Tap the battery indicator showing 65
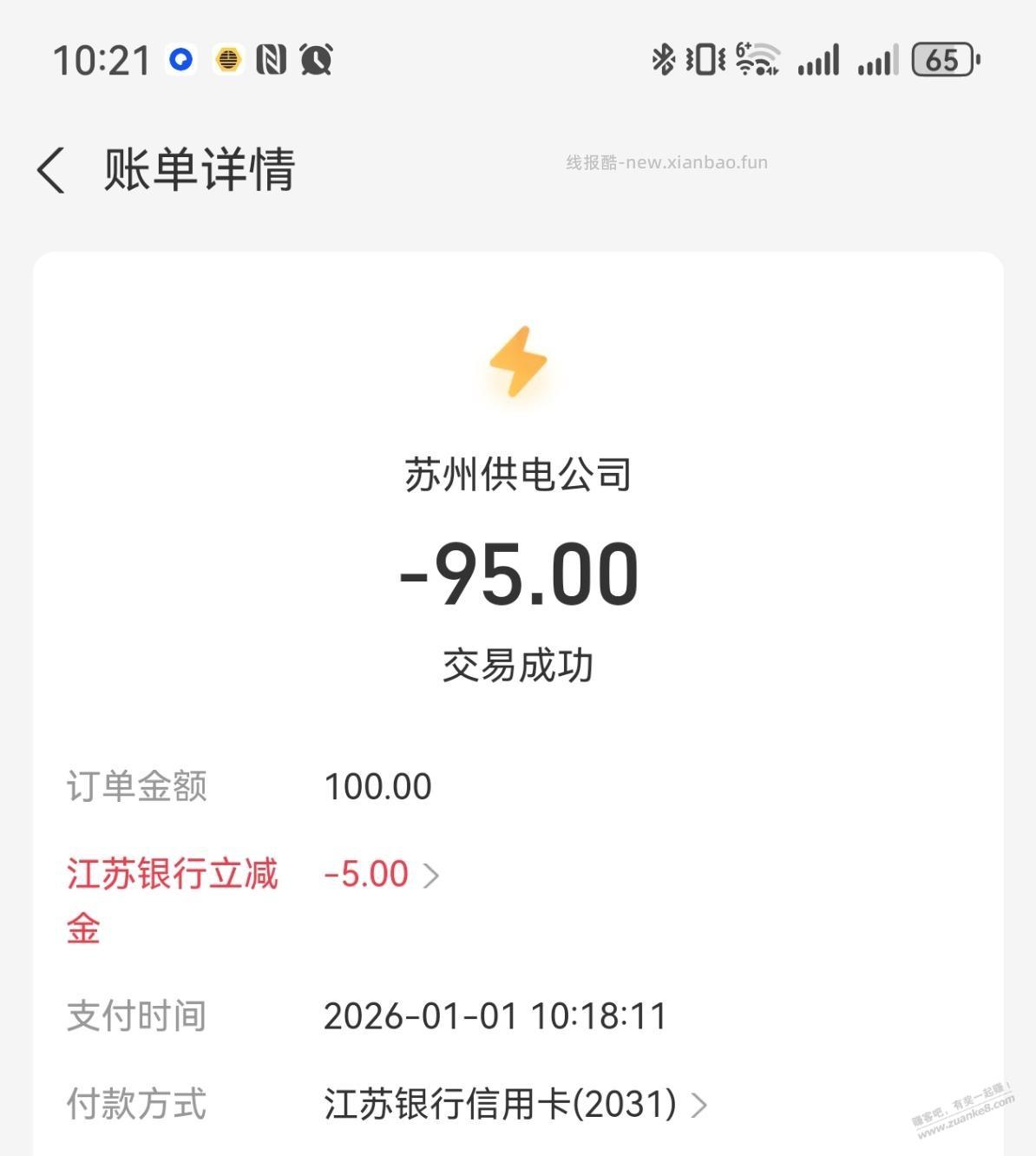Screen dimensions: 1036x1156 (945, 59)
